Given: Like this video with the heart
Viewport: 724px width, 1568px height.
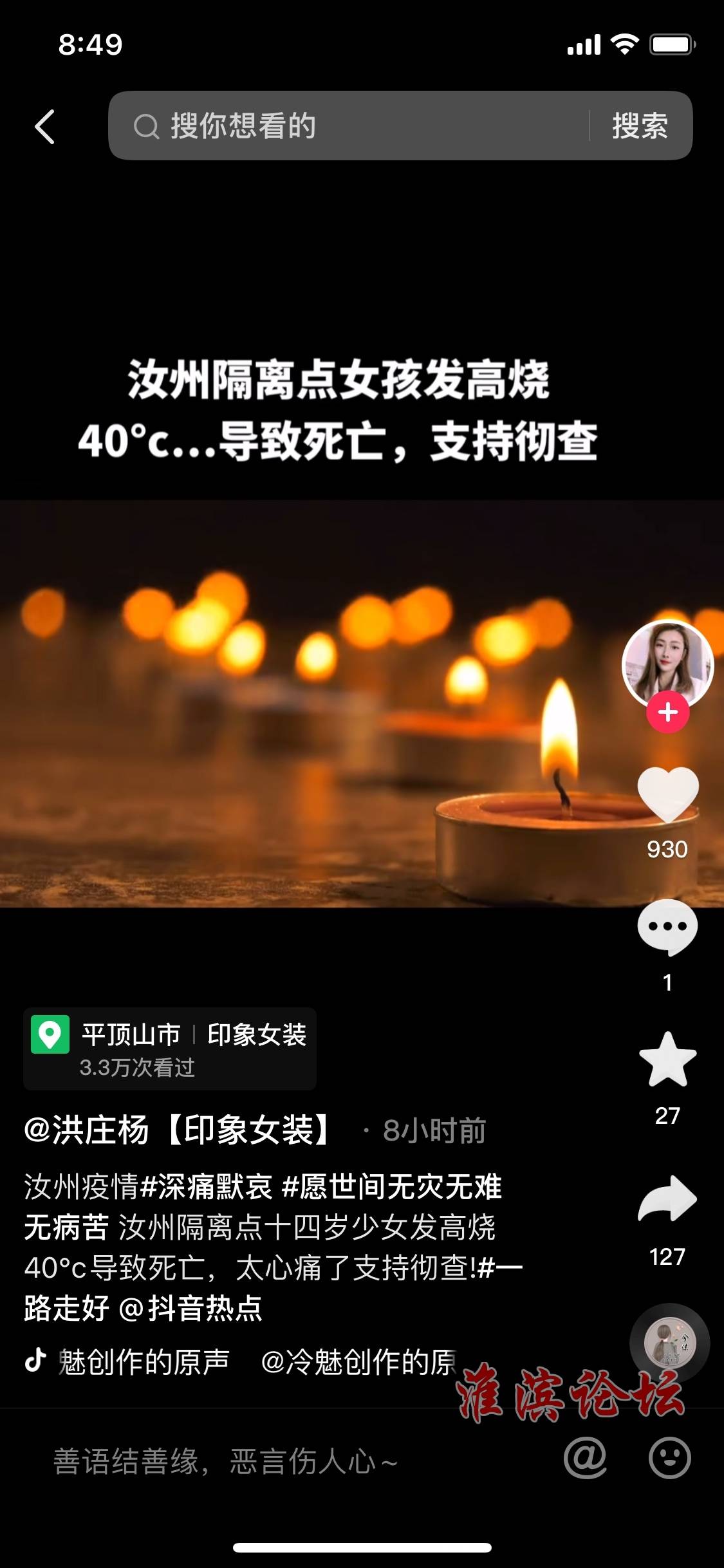Looking at the screenshot, I should (667, 795).
